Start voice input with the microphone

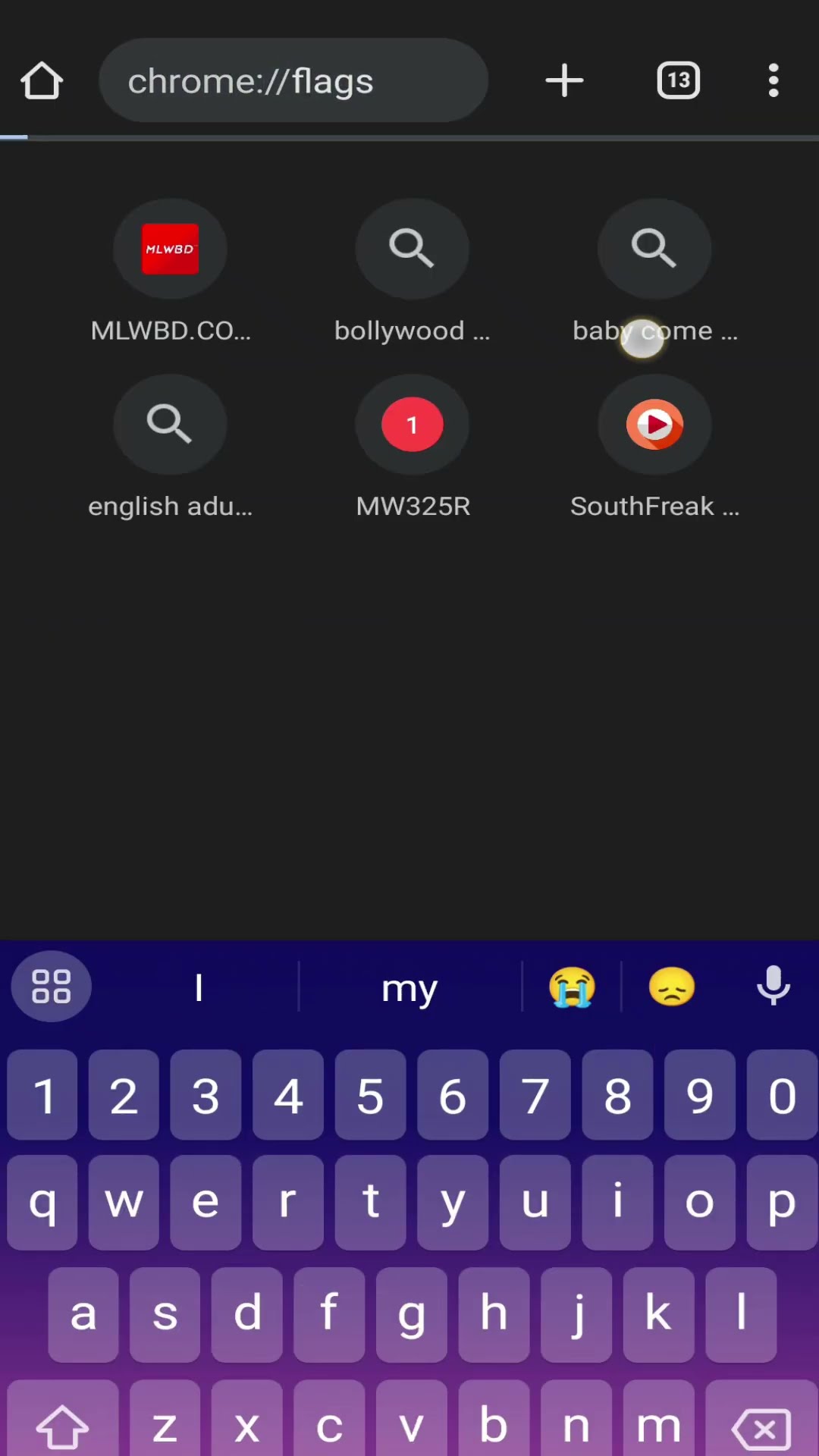pyautogui.click(x=773, y=986)
